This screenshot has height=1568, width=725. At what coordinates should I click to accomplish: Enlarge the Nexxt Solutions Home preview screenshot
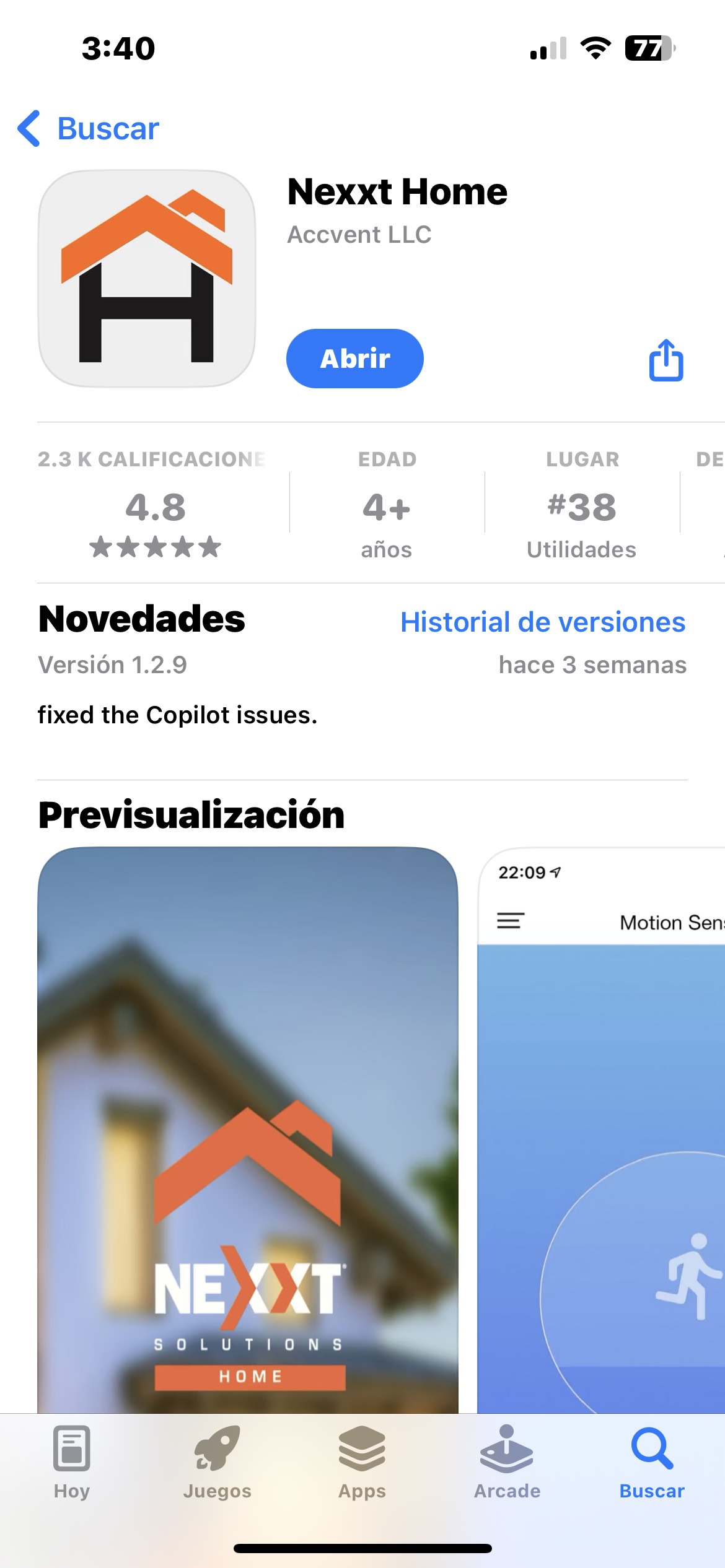click(248, 1127)
